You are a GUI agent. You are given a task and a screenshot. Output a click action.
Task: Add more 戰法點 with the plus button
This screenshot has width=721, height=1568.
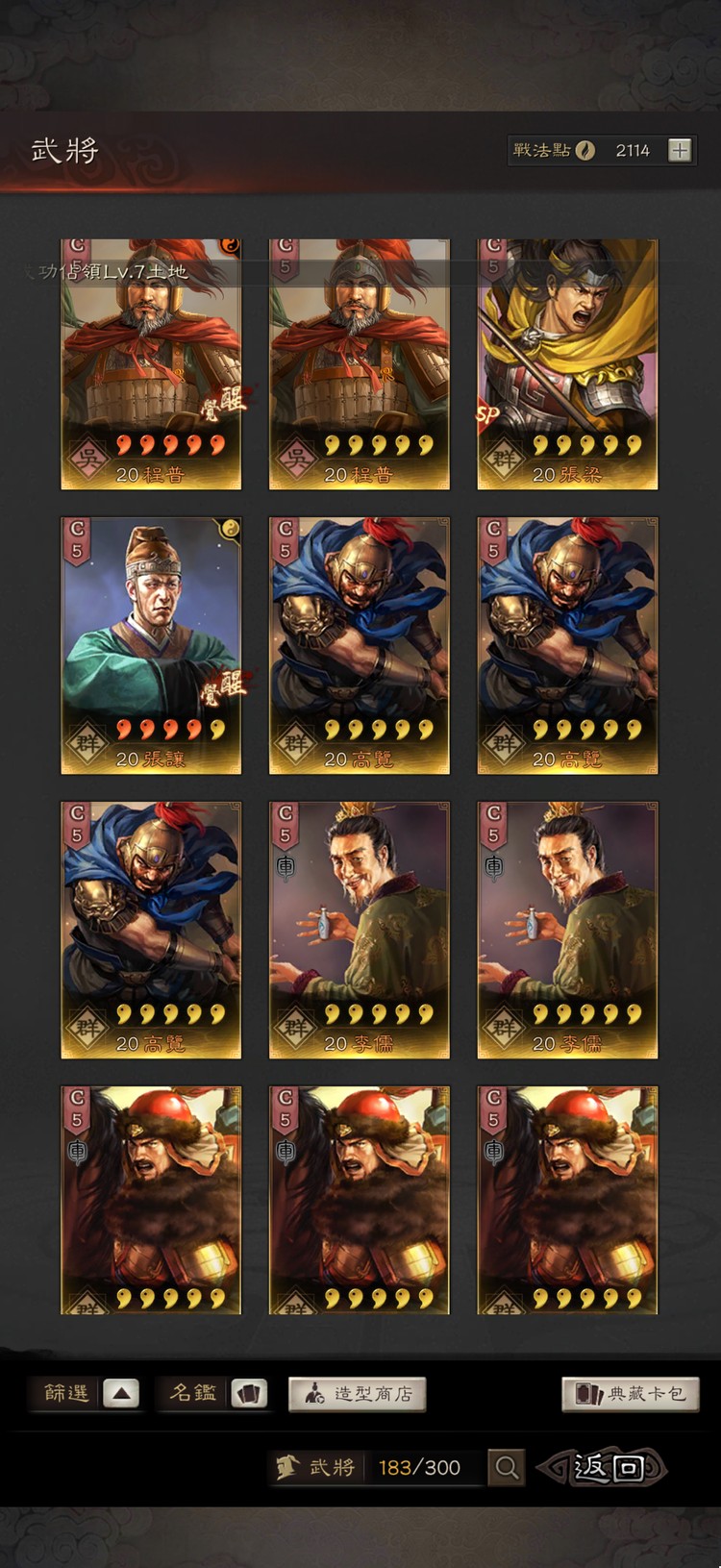coord(680,150)
